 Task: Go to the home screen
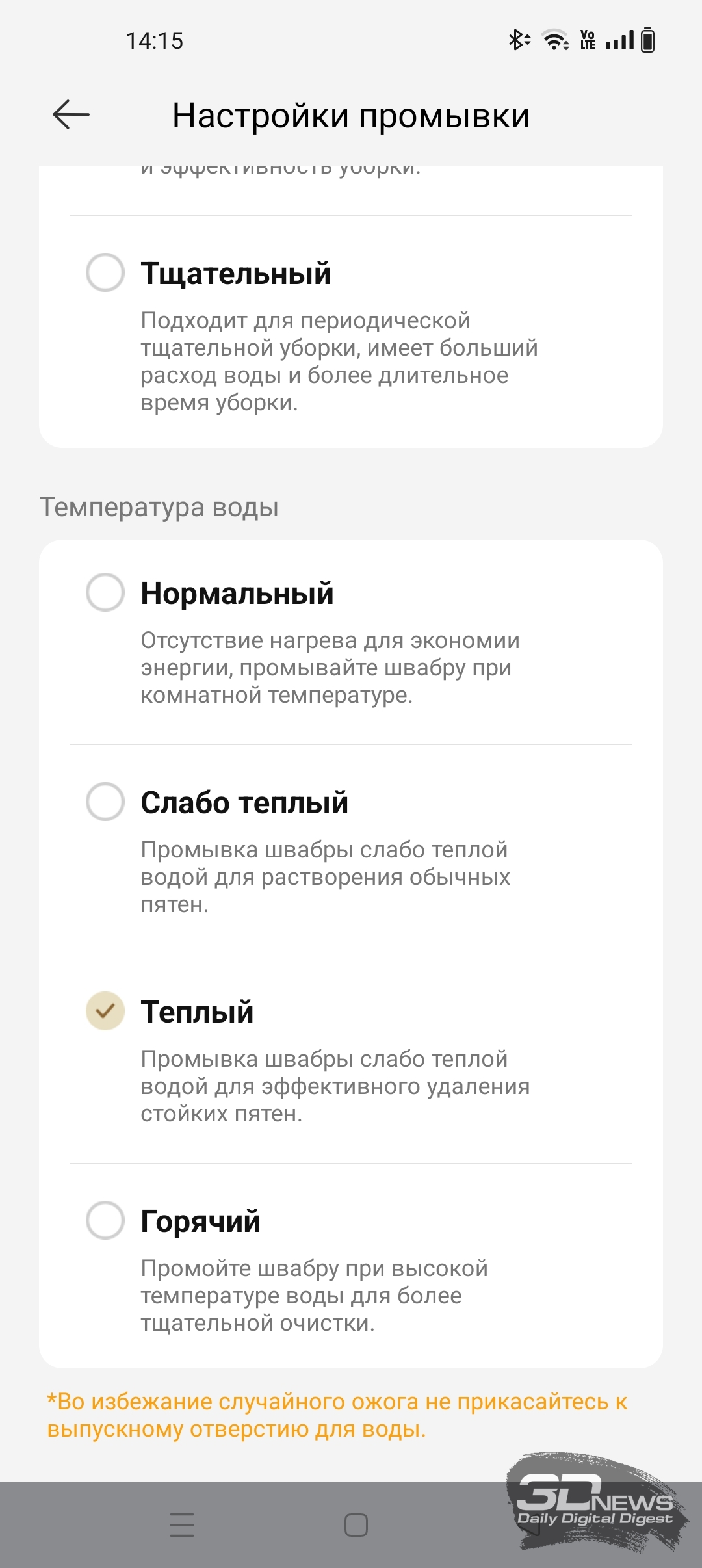tap(356, 1524)
